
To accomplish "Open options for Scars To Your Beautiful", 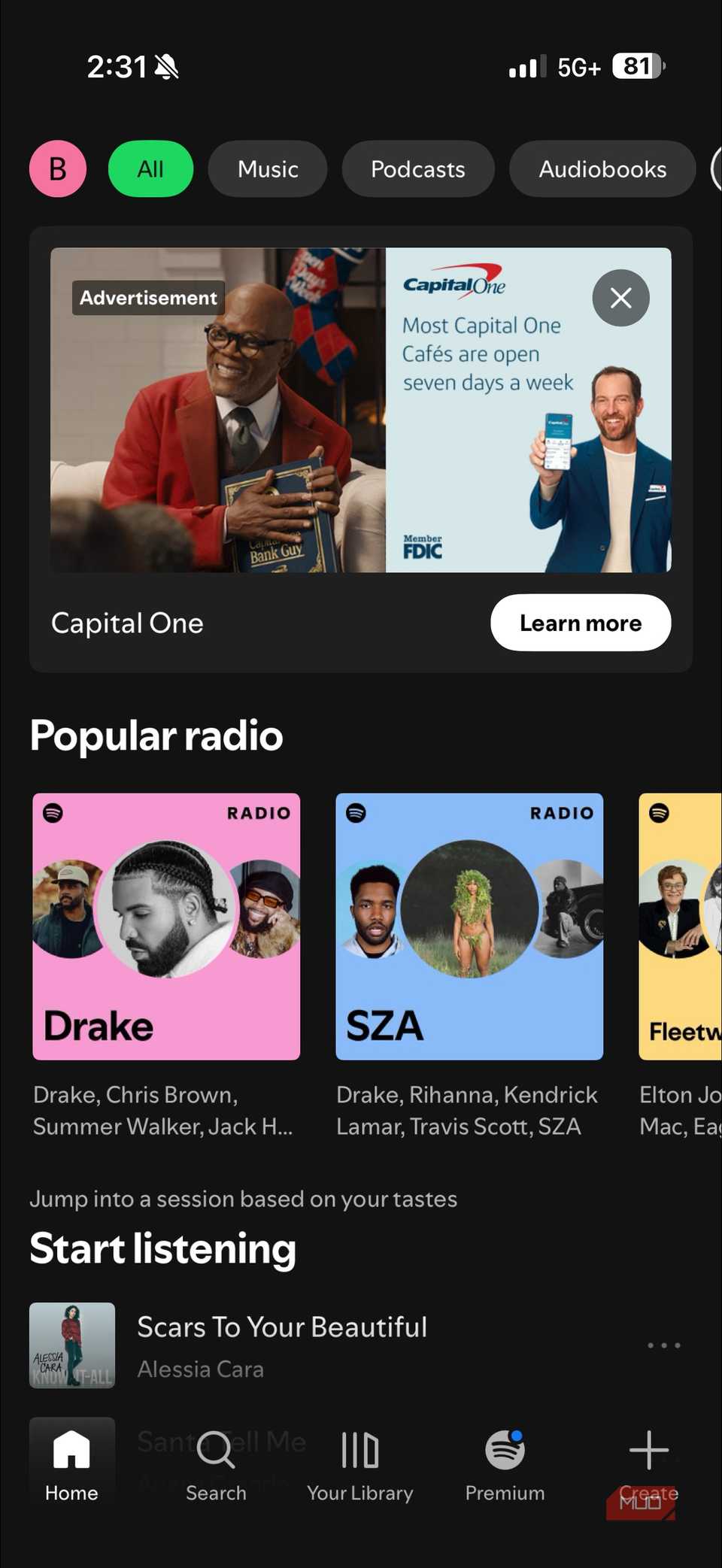I will [x=663, y=1345].
